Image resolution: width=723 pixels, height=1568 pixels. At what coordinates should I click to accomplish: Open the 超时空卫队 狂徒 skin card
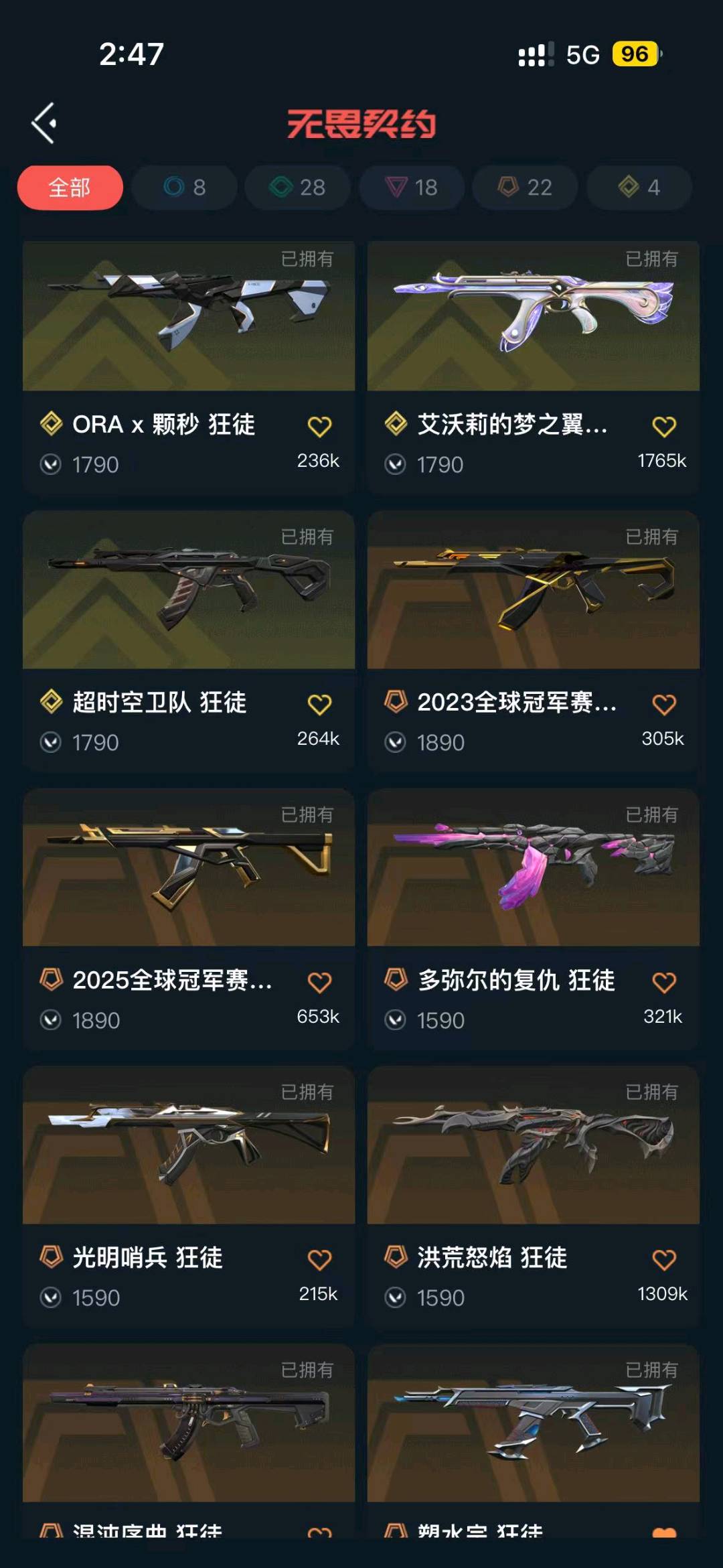189,591
